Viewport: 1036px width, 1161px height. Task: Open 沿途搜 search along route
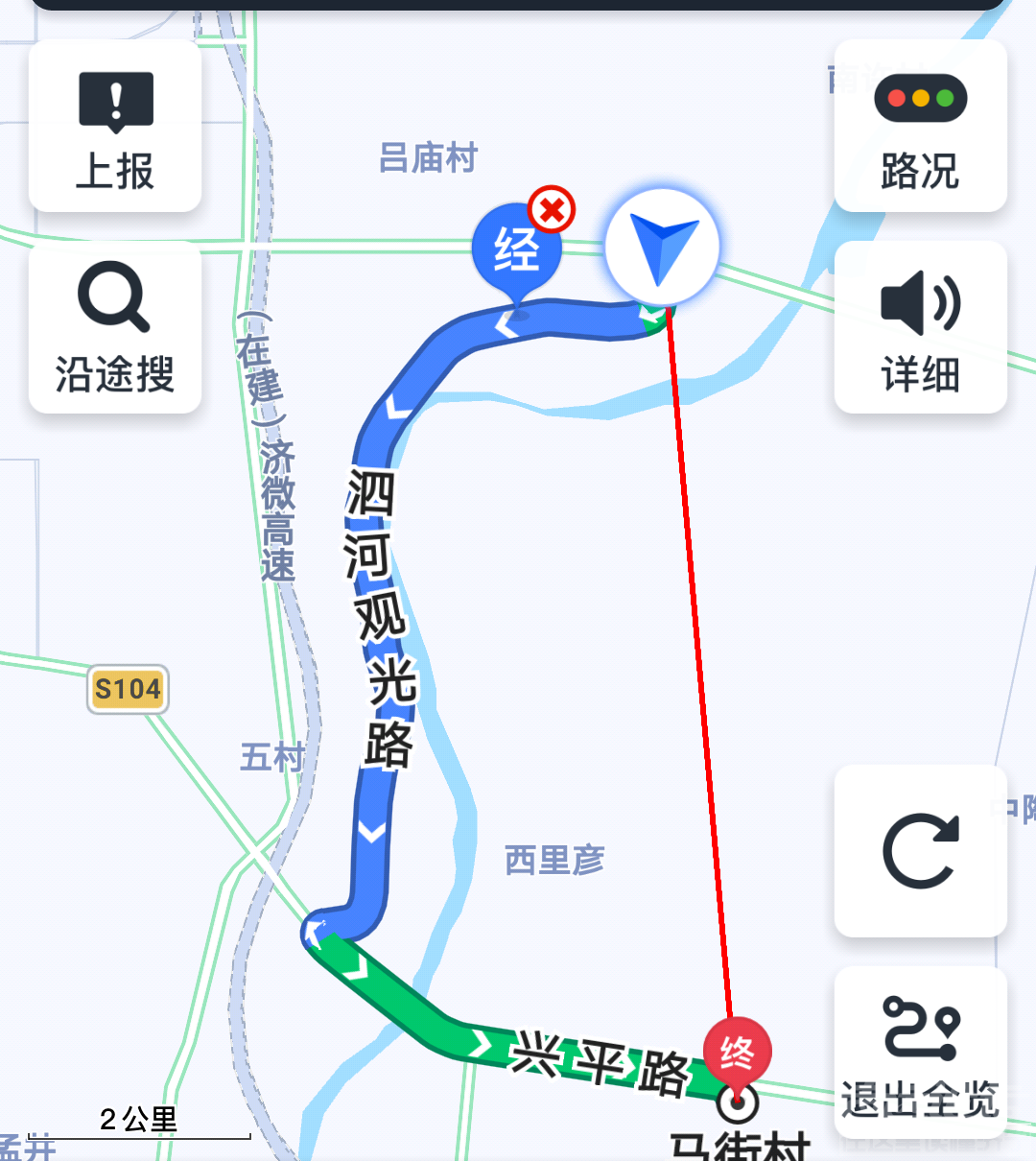(115, 328)
